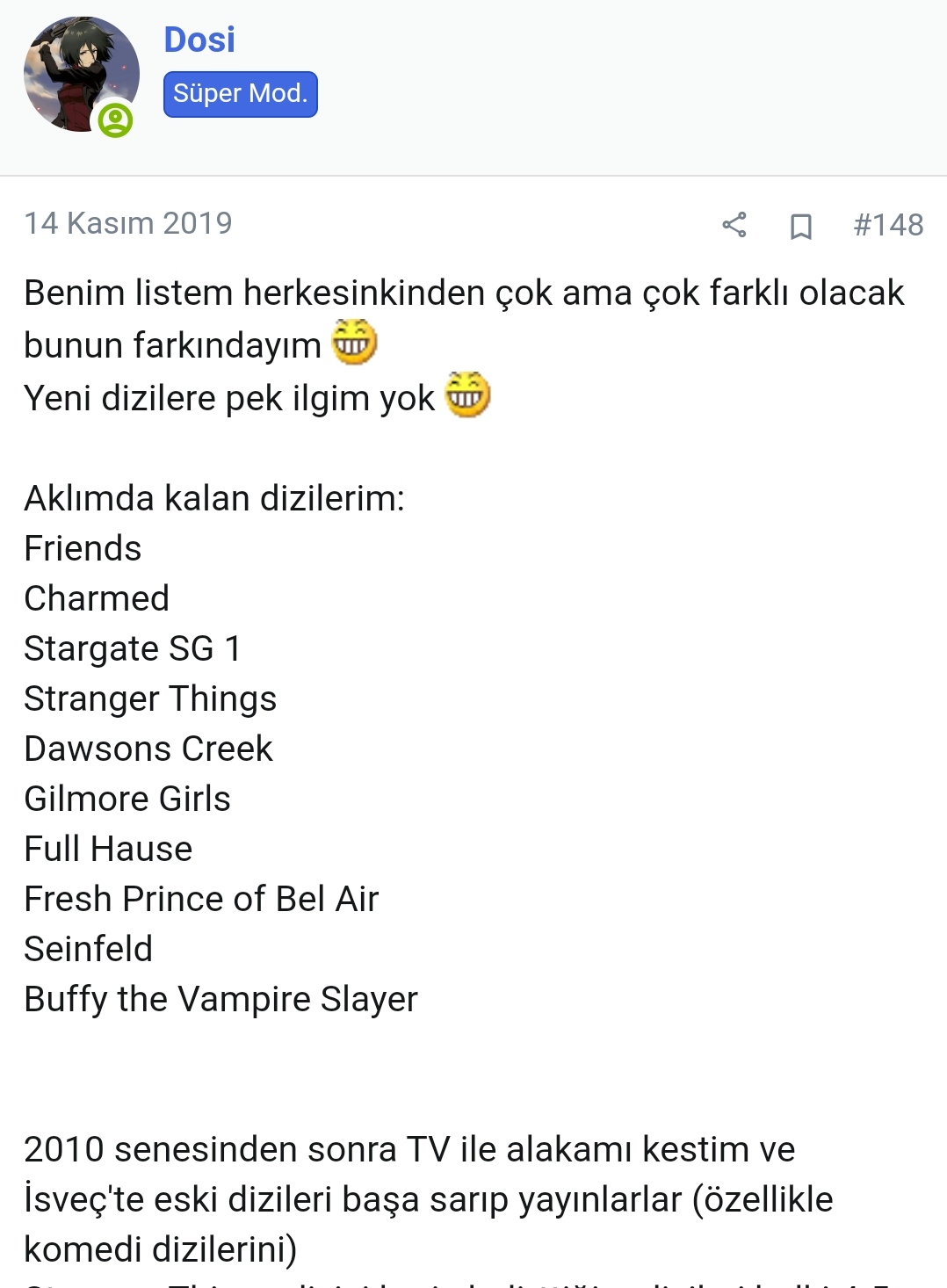Viewport: 947px width, 1288px height.
Task: Tap the 14 Kasım 2019 date link
Action: [x=128, y=223]
